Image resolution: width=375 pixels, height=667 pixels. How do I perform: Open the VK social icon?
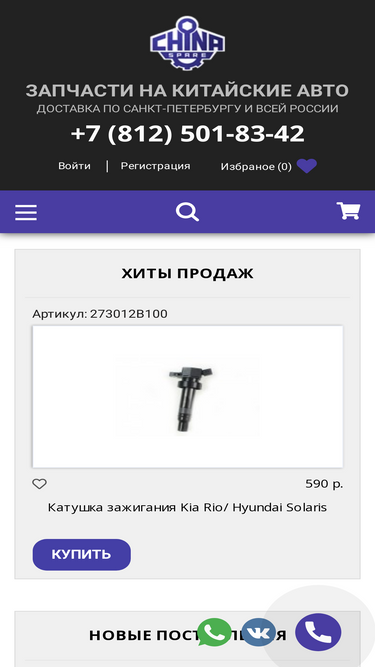point(259,633)
